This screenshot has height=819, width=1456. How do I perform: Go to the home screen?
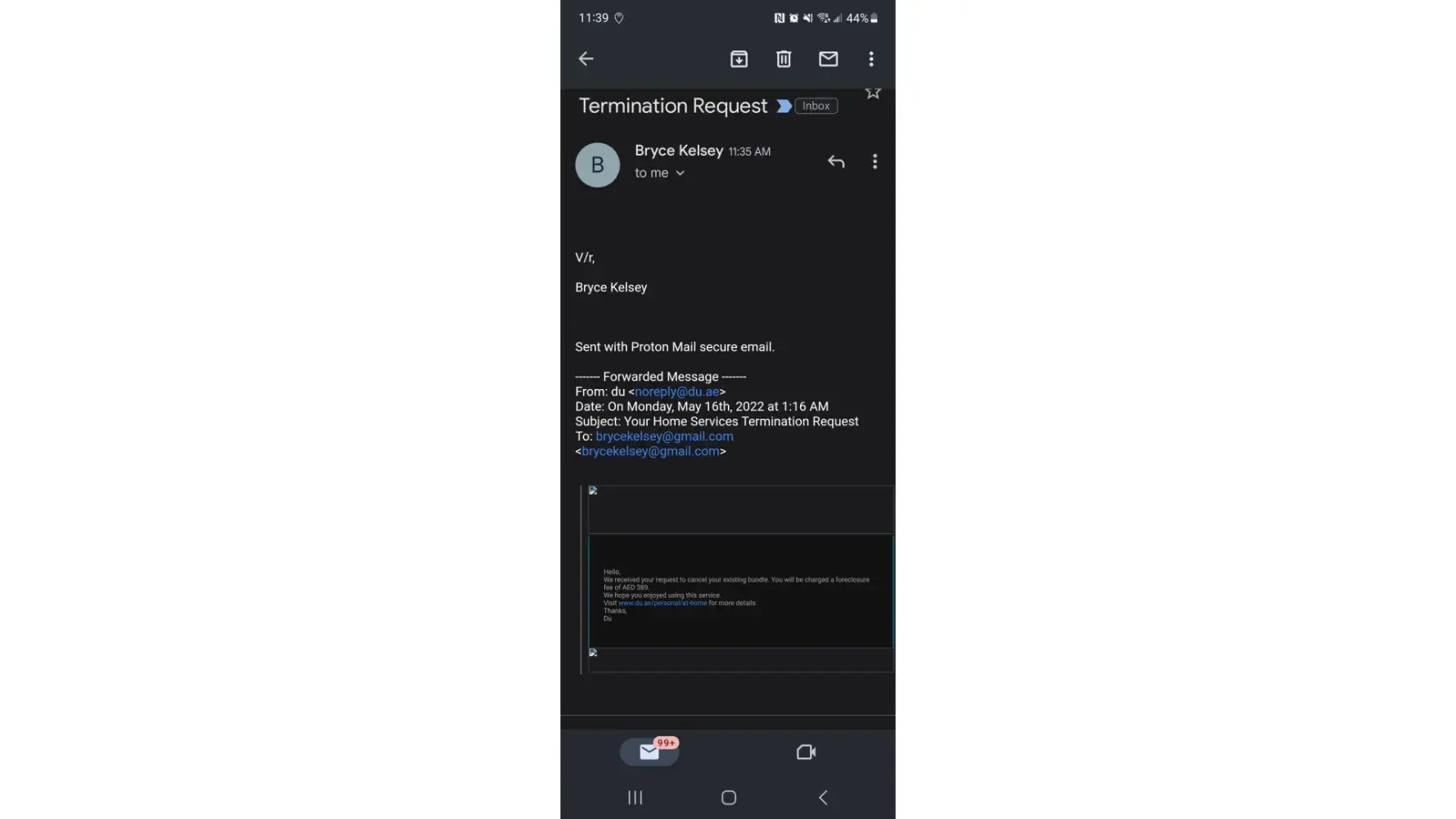click(728, 798)
